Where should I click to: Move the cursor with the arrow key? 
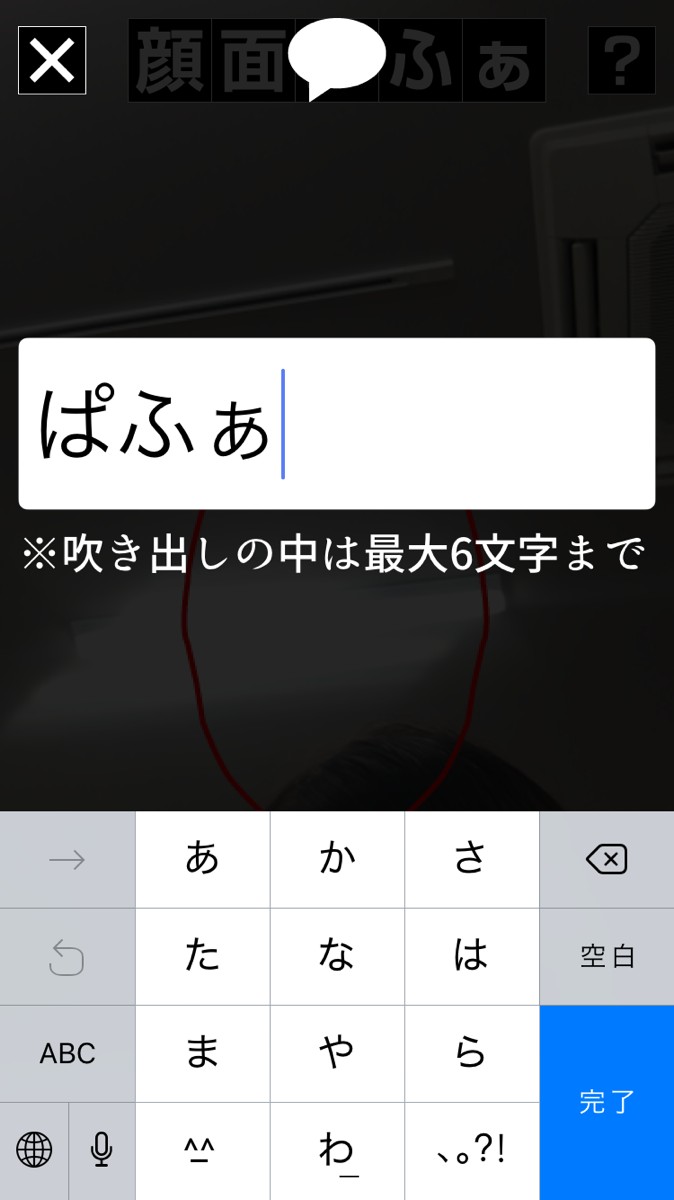[67, 859]
